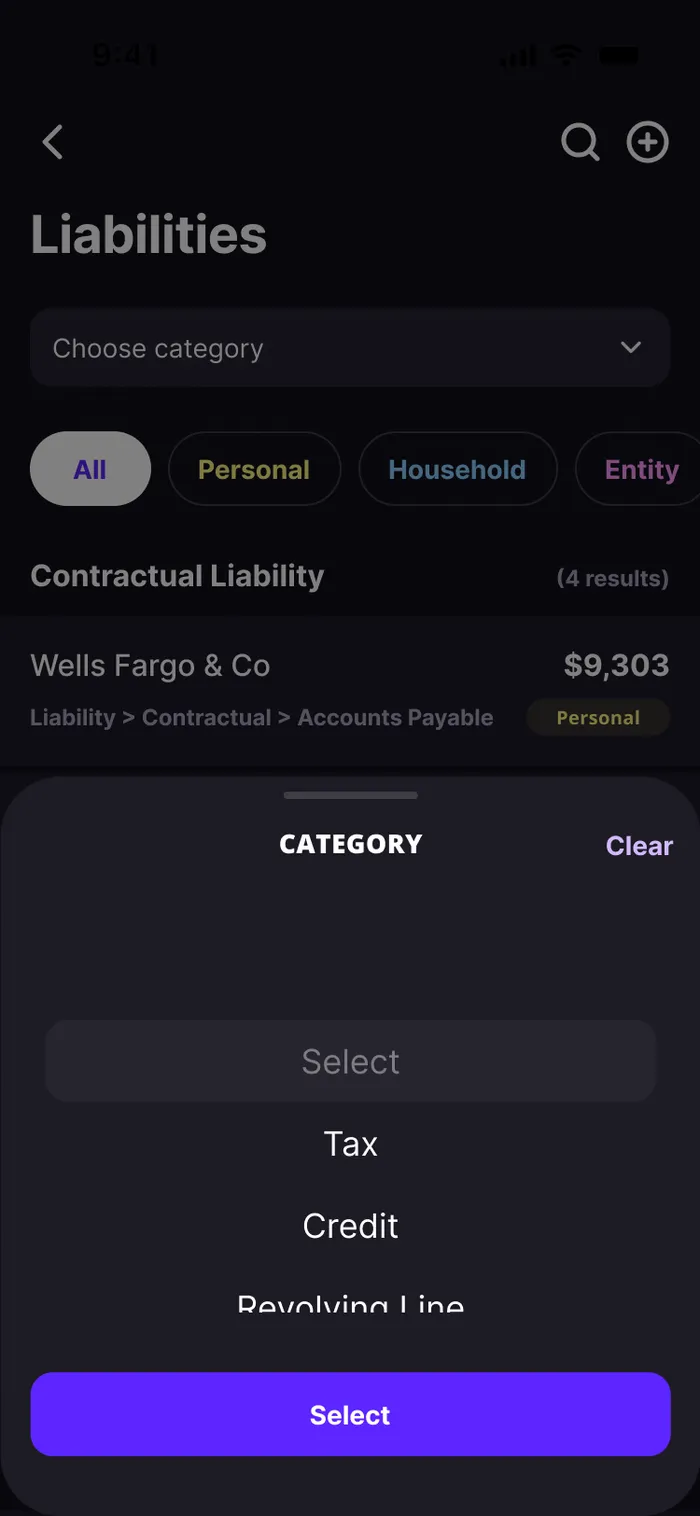This screenshot has width=700, height=1516.
Task: Go back using the arrow icon
Action: tap(53, 142)
